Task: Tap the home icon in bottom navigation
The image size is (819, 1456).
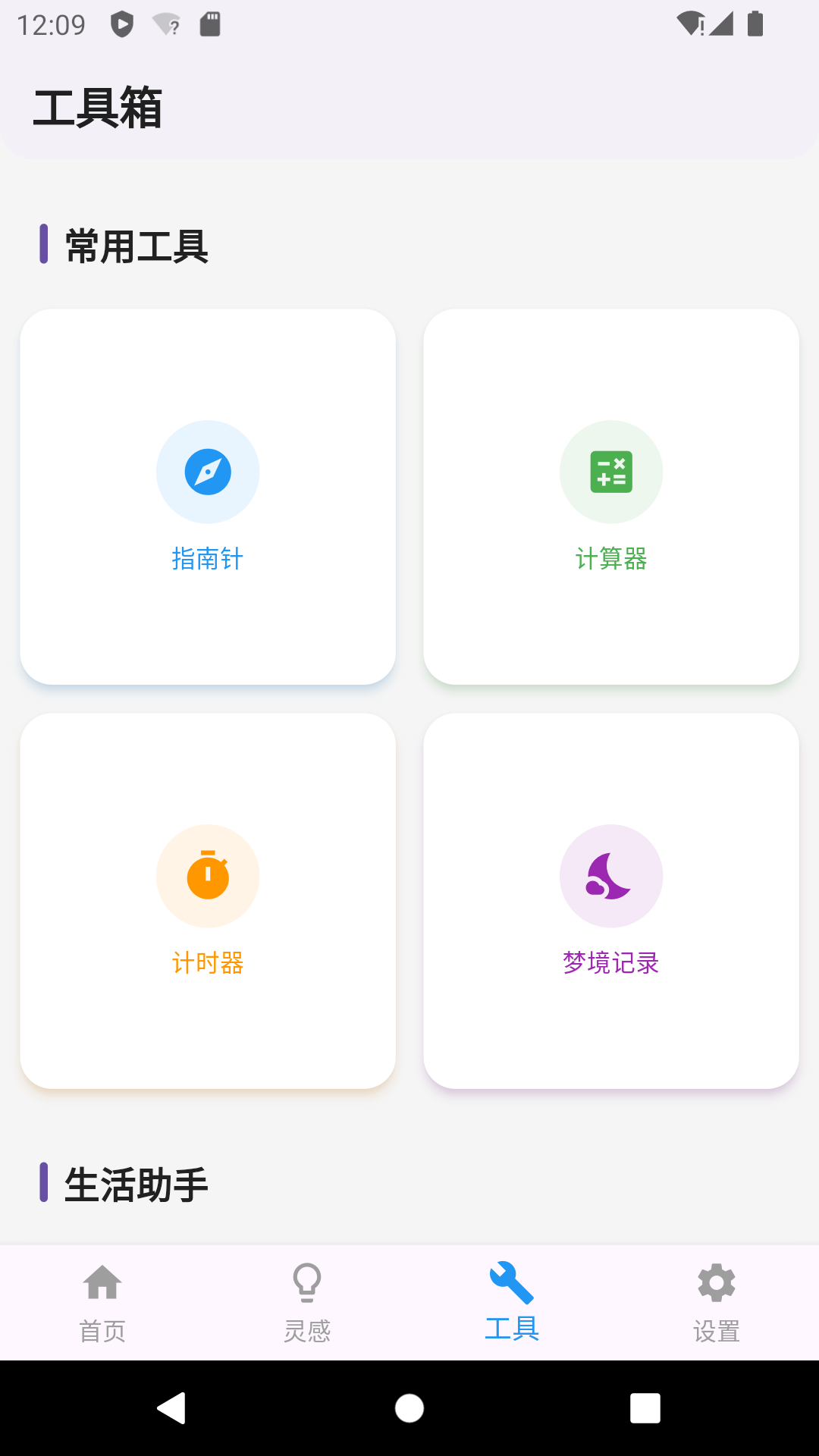Action: point(102,1283)
